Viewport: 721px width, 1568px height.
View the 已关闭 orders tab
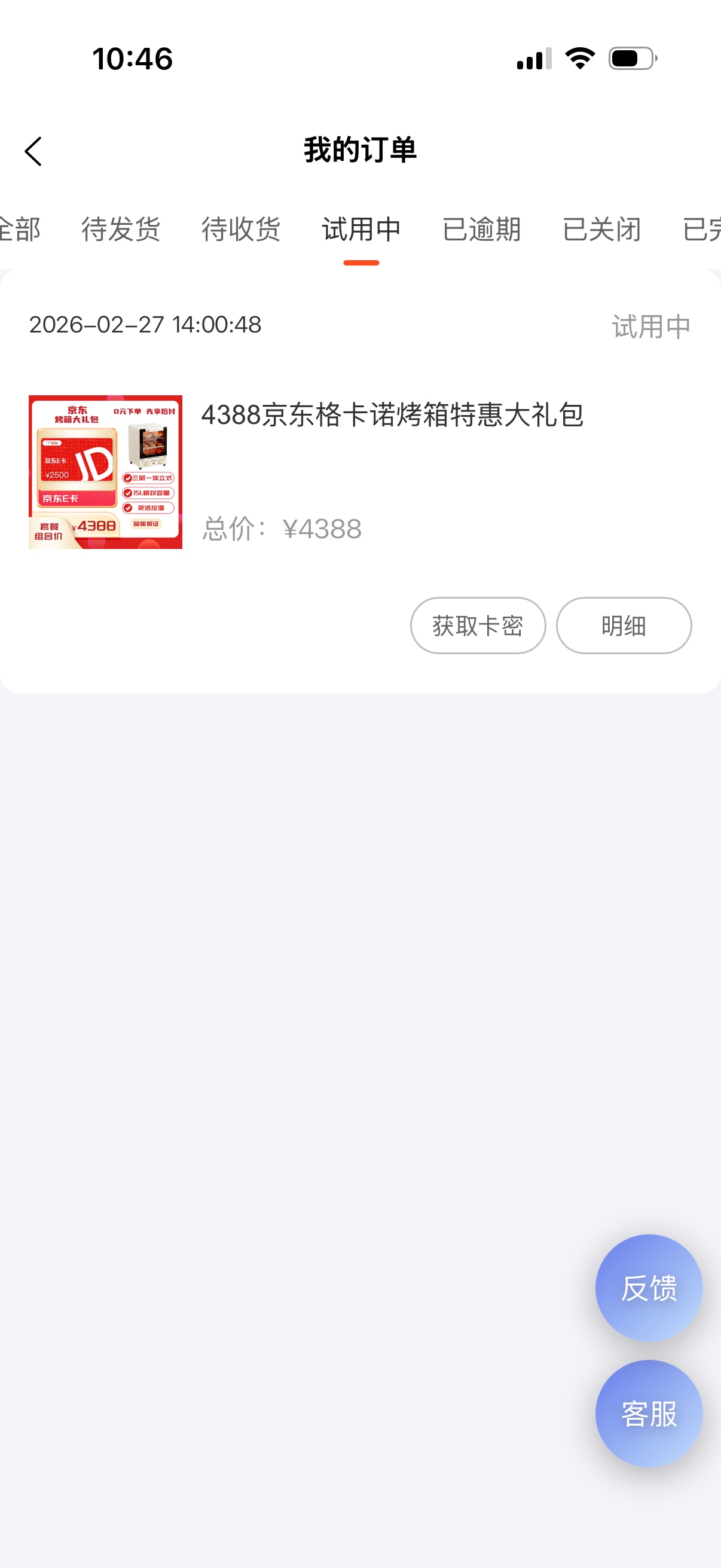coord(601,230)
